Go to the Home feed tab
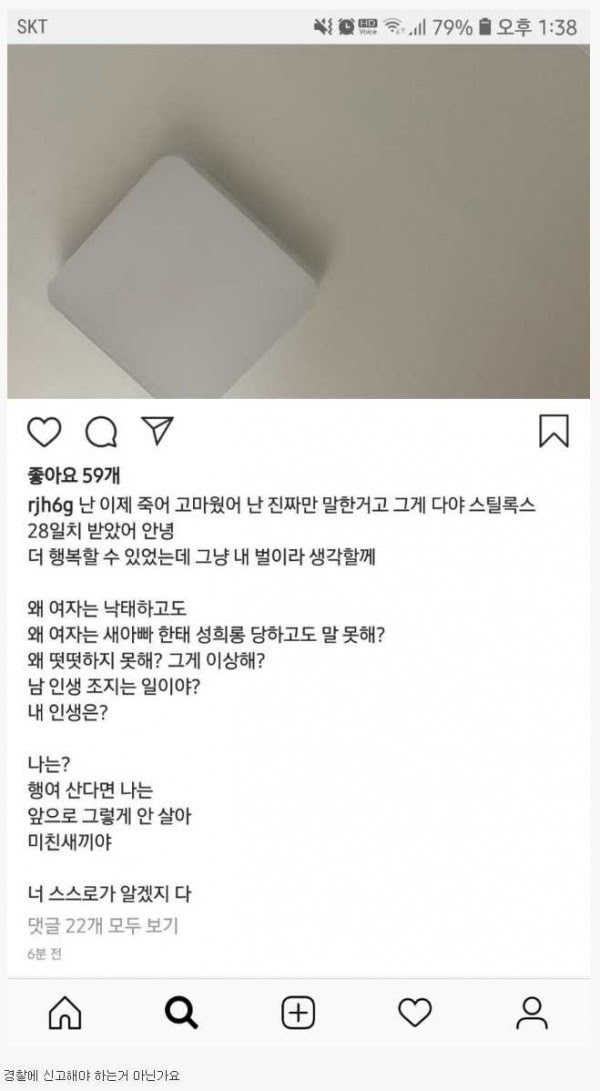Viewport: 600px width, 1091px height. click(x=65, y=1012)
